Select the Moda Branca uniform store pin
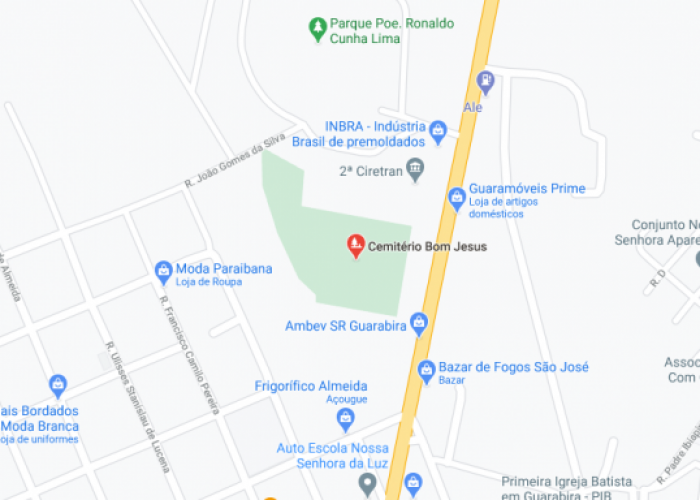Viewport: 700px width, 500px height. pos(58,385)
